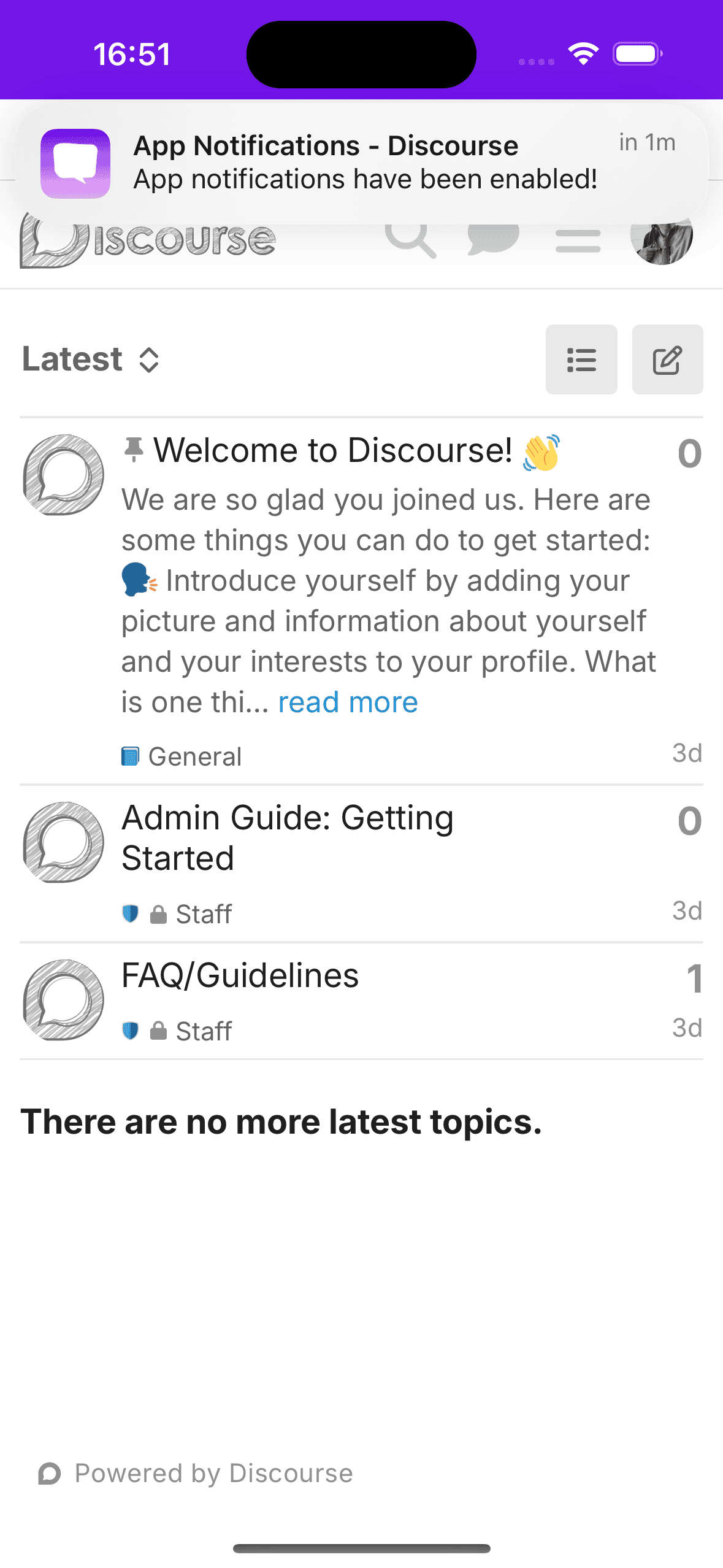
Task: View poster avatar on Welcome to Discourse
Action: [x=63, y=475]
